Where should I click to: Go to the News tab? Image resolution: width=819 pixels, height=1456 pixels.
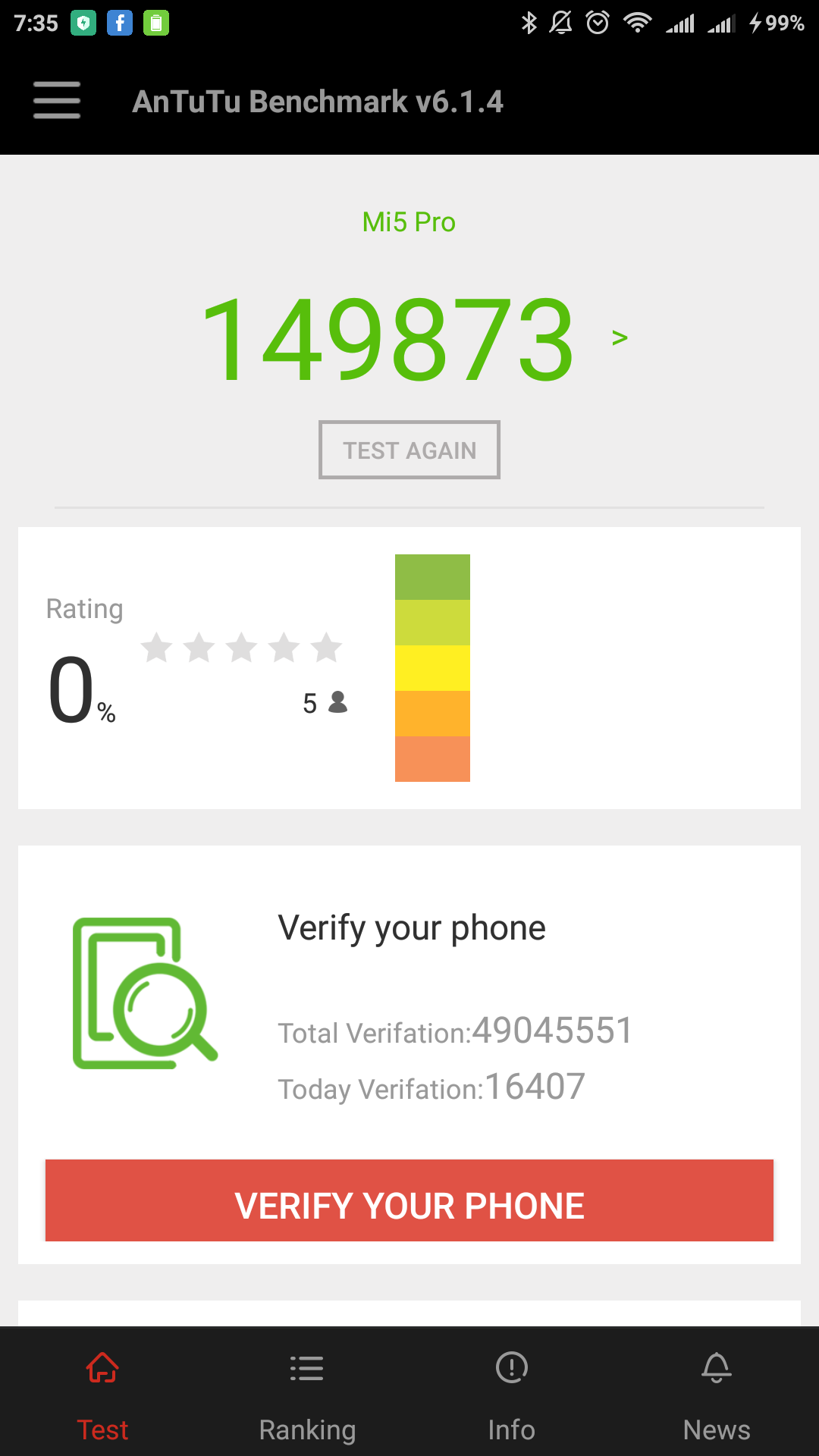(x=717, y=1395)
